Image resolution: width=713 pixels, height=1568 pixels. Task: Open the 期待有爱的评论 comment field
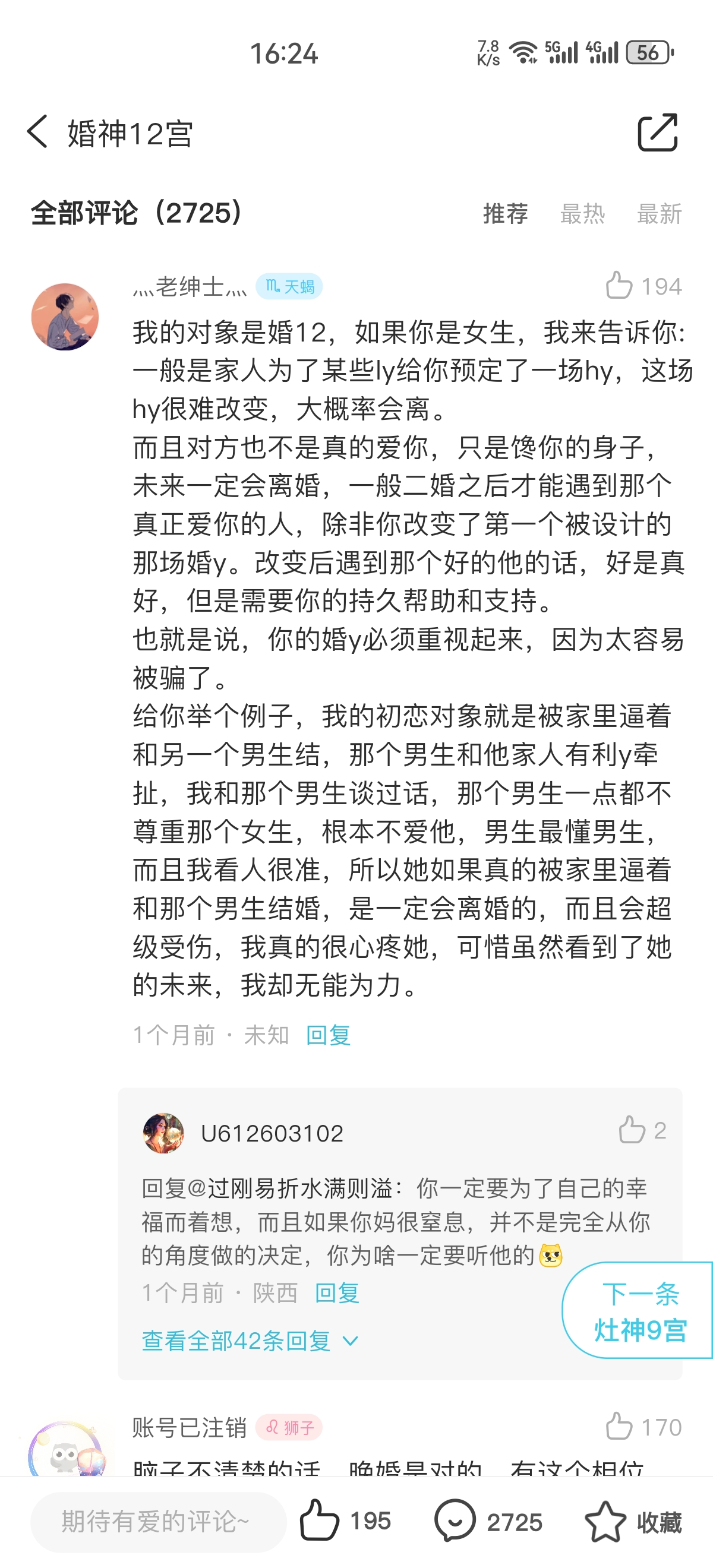coord(158,1521)
